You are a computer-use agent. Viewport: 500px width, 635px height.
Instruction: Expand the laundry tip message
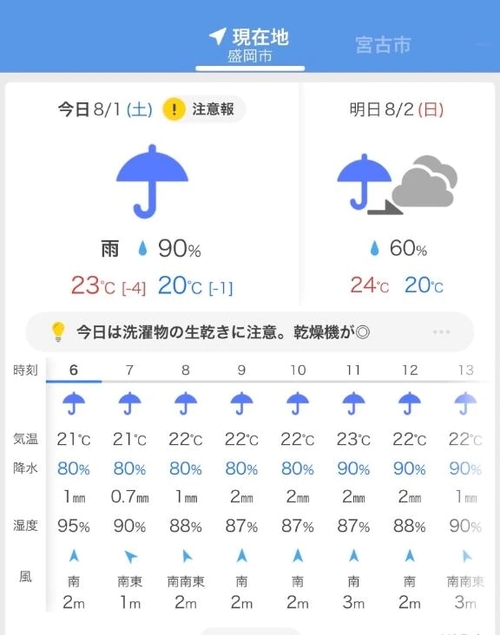pyautogui.click(x=250, y=332)
